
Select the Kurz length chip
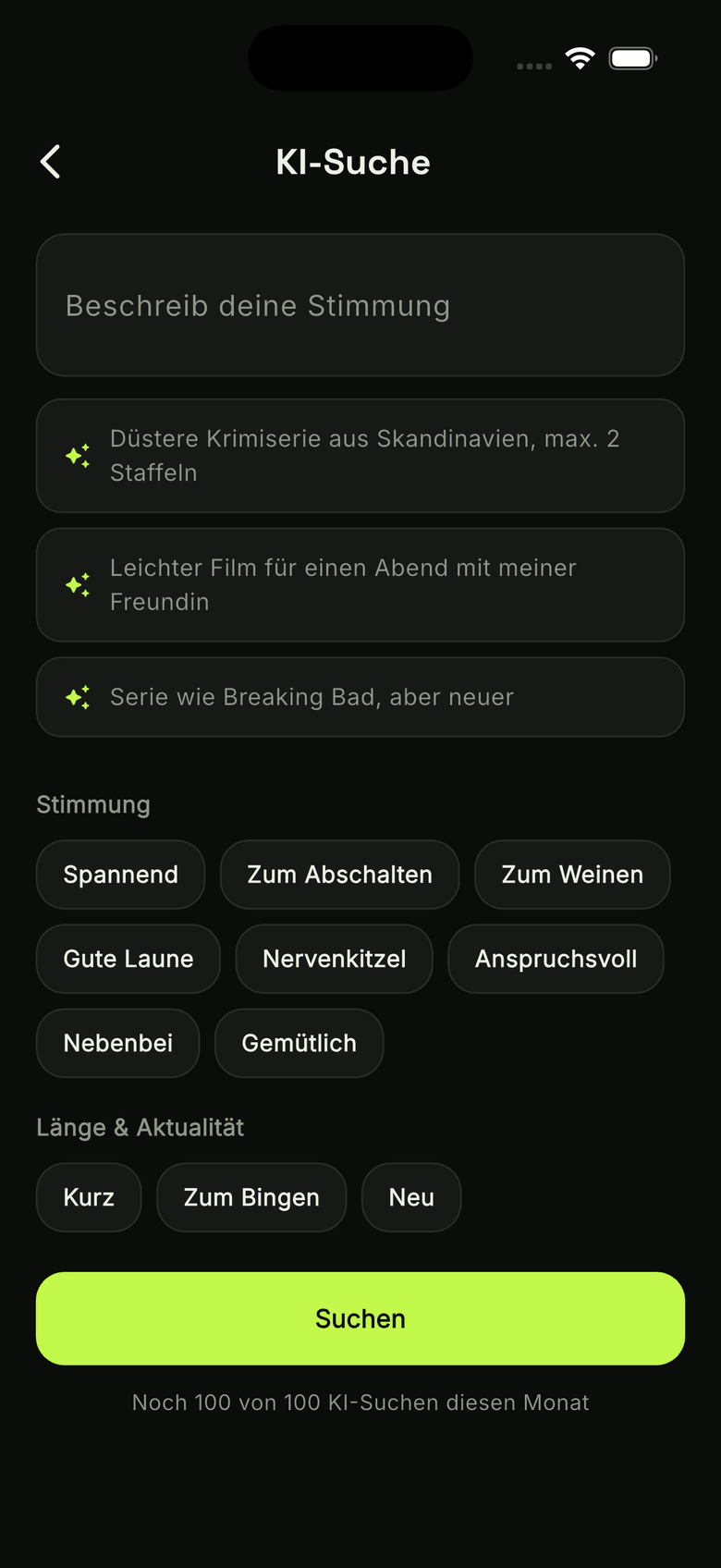point(89,1197)
